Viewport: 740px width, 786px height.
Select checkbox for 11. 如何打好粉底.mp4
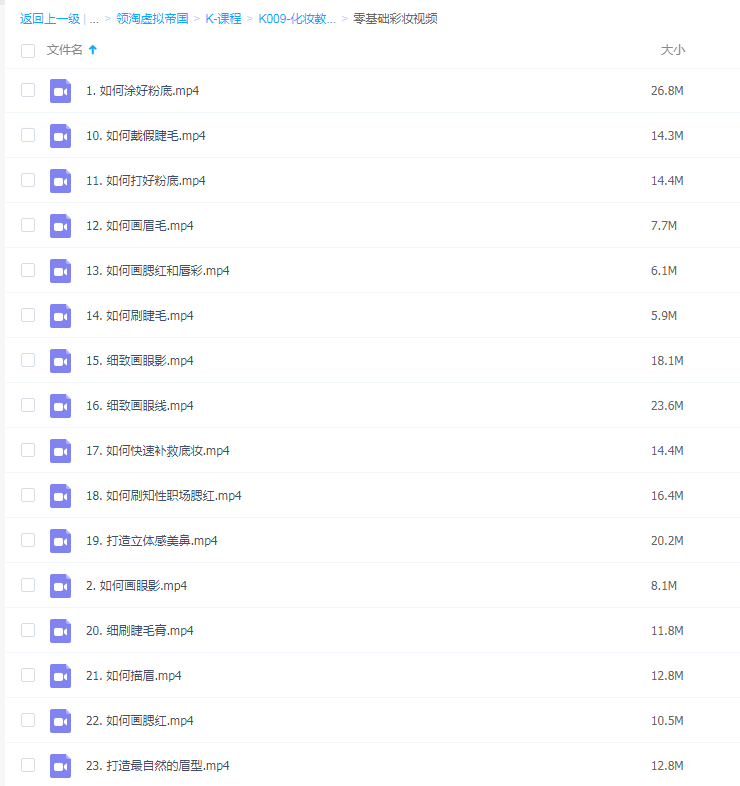[28, 181]
